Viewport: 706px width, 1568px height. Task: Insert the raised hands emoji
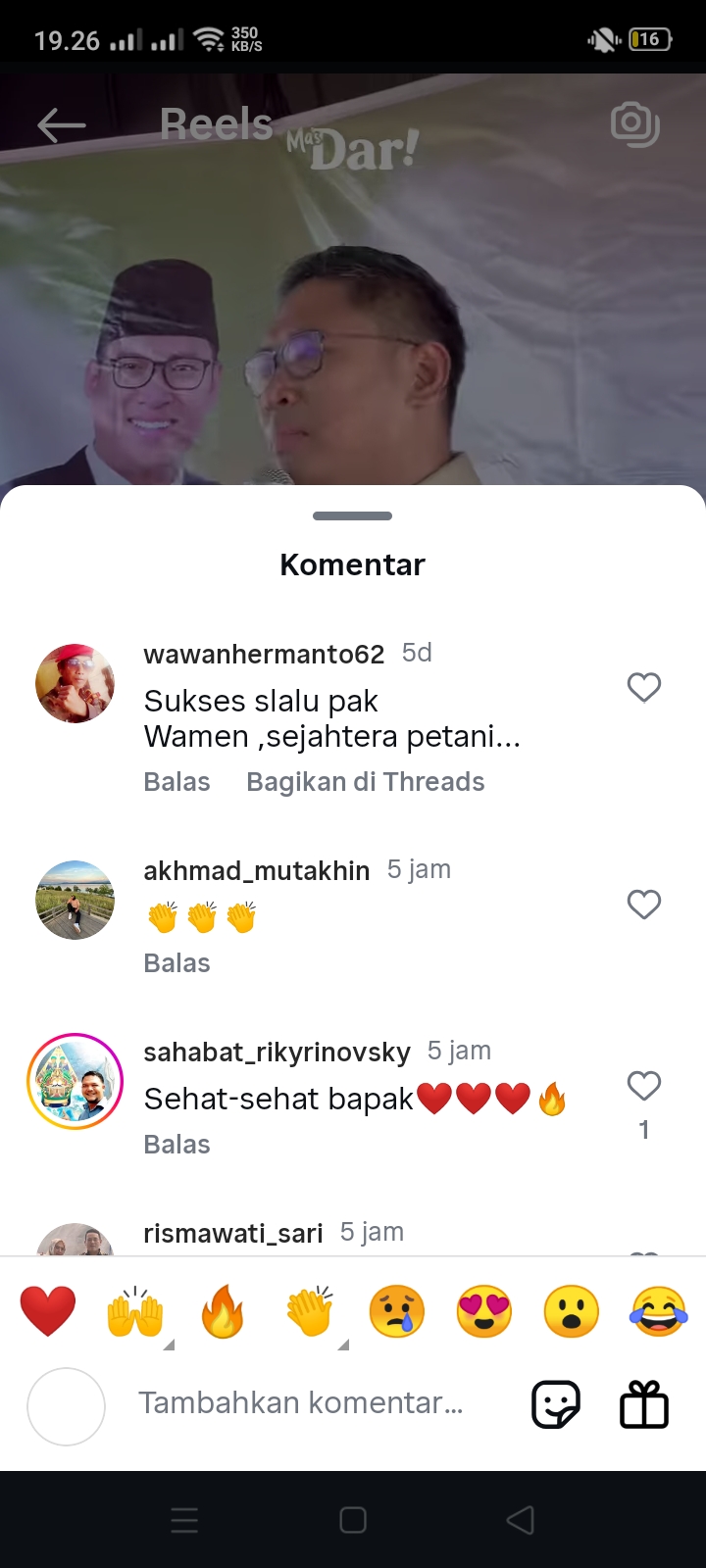(x=134, y=1311)
